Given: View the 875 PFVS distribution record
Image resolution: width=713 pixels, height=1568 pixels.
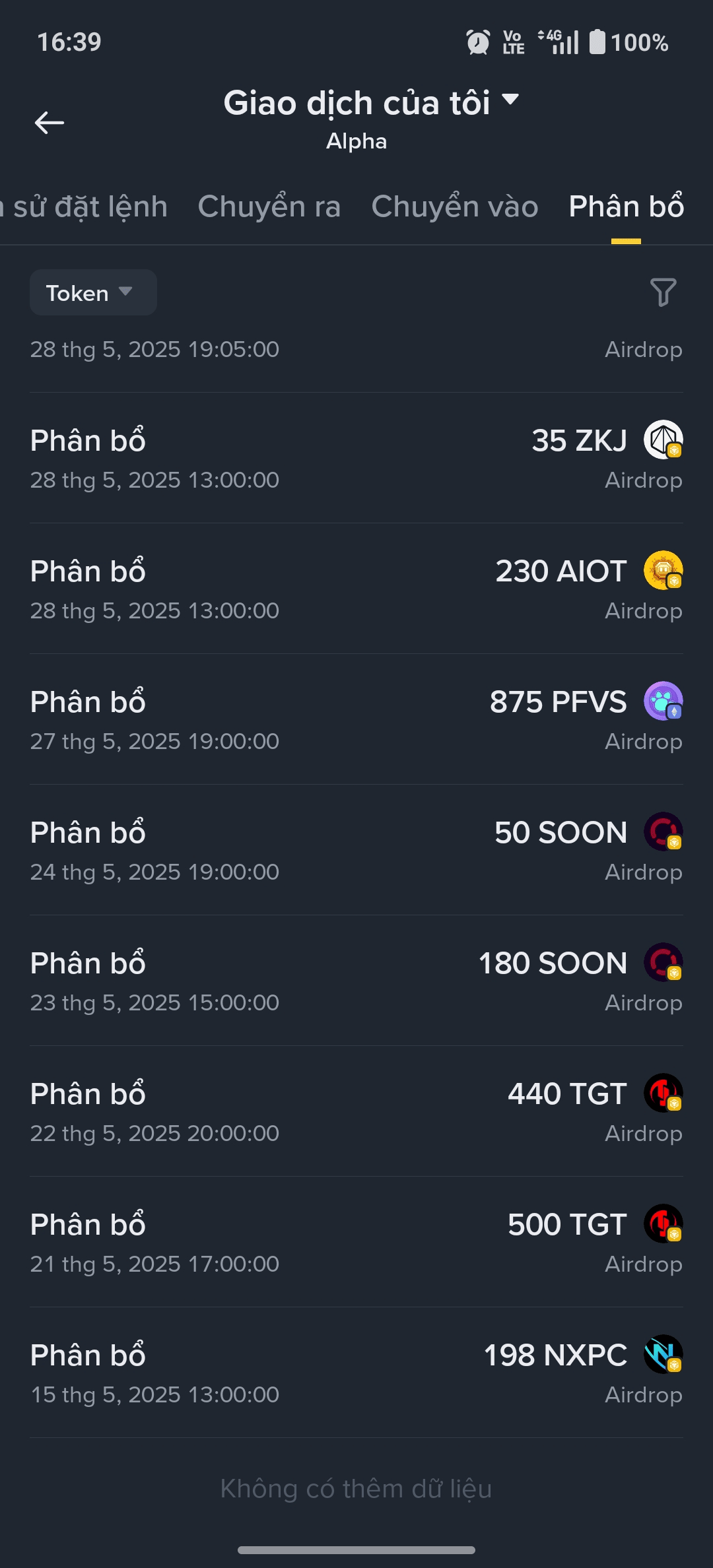Looking at the screenshot, I should [356, 720].
